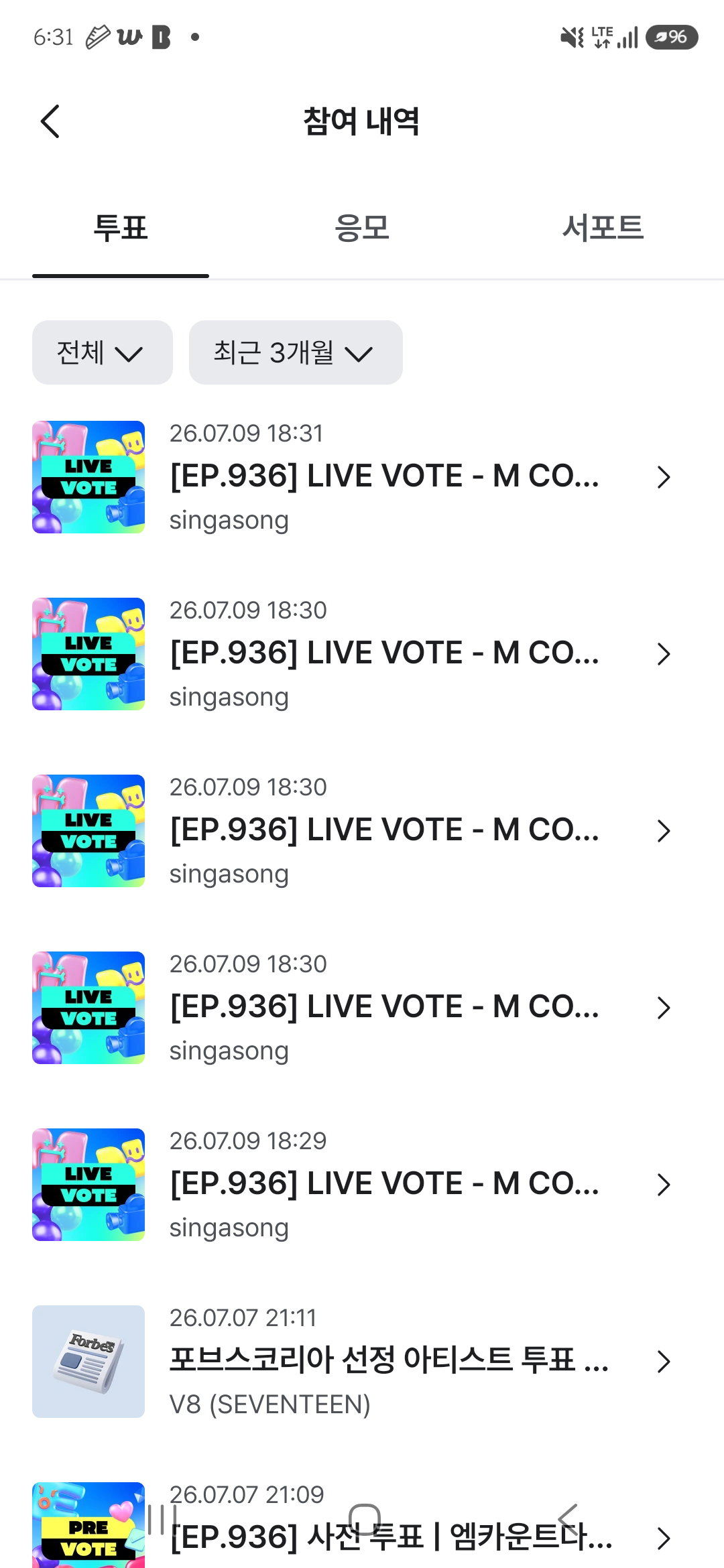
Task: Expand the 전체 filter dropdown
Action: click(x=103, y=352)
